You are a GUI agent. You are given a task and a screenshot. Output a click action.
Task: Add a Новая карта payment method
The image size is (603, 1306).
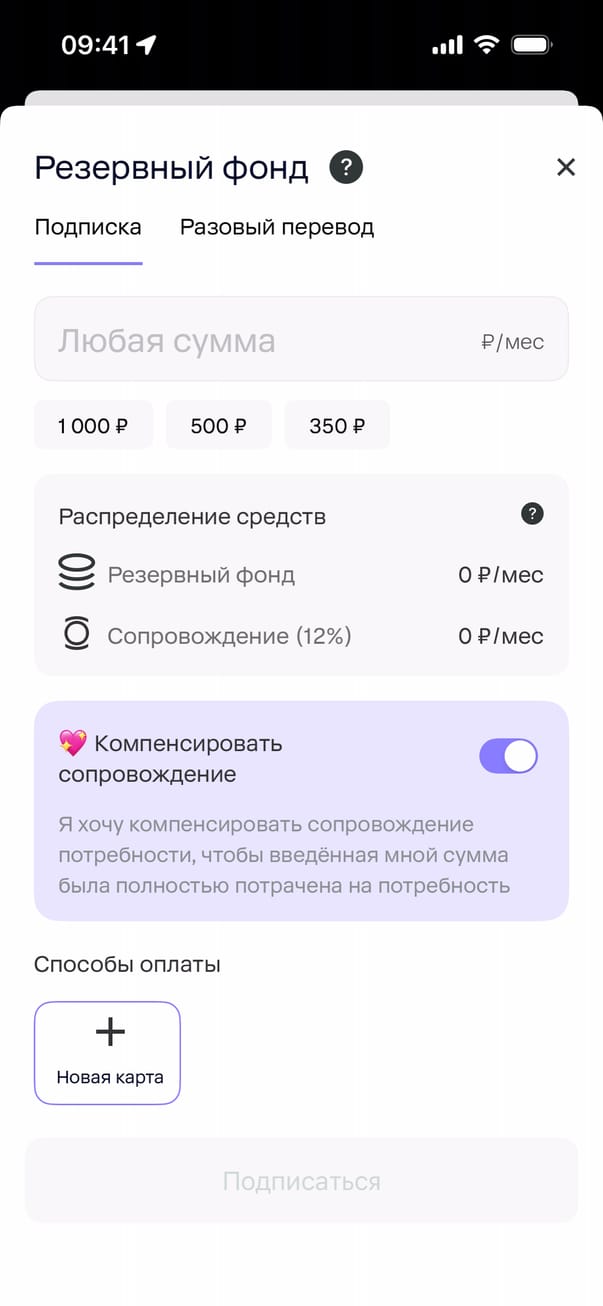click(108, 1052)
